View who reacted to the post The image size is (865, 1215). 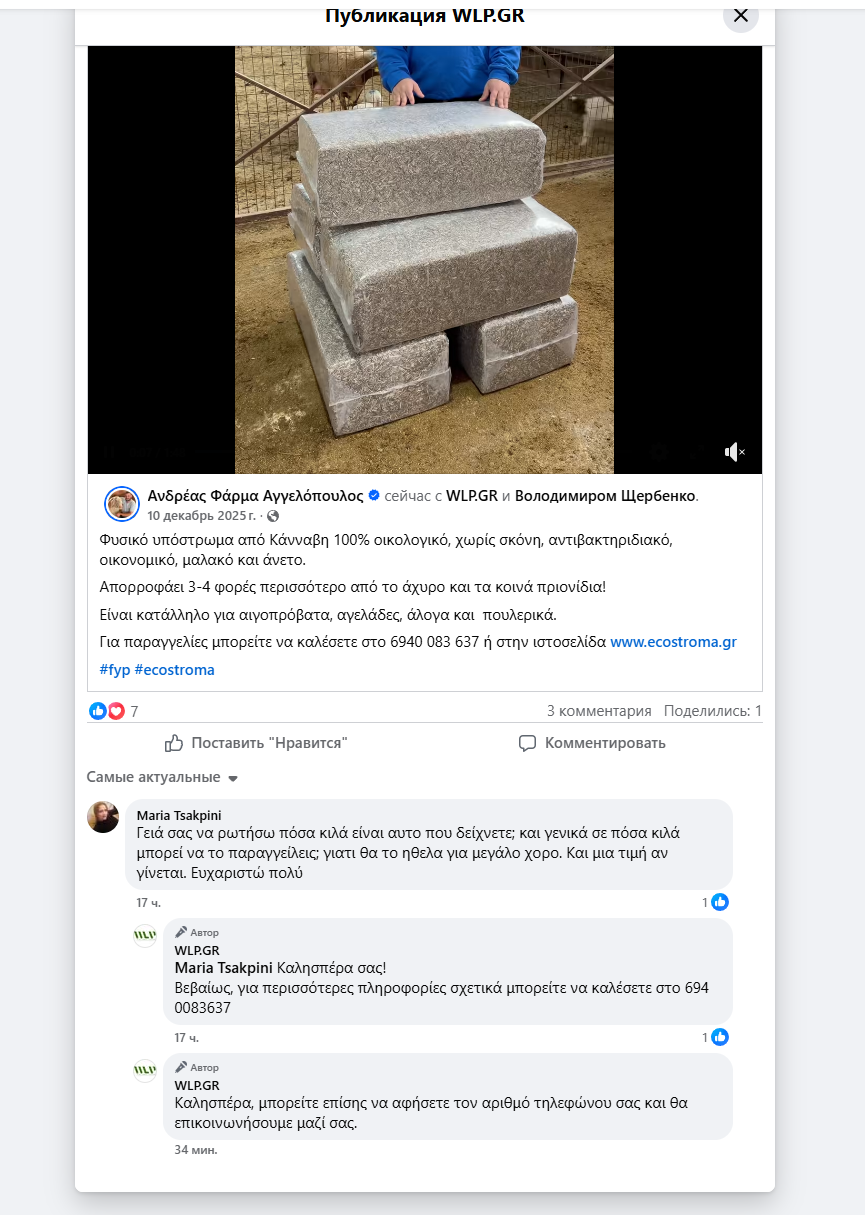(113, 711)
